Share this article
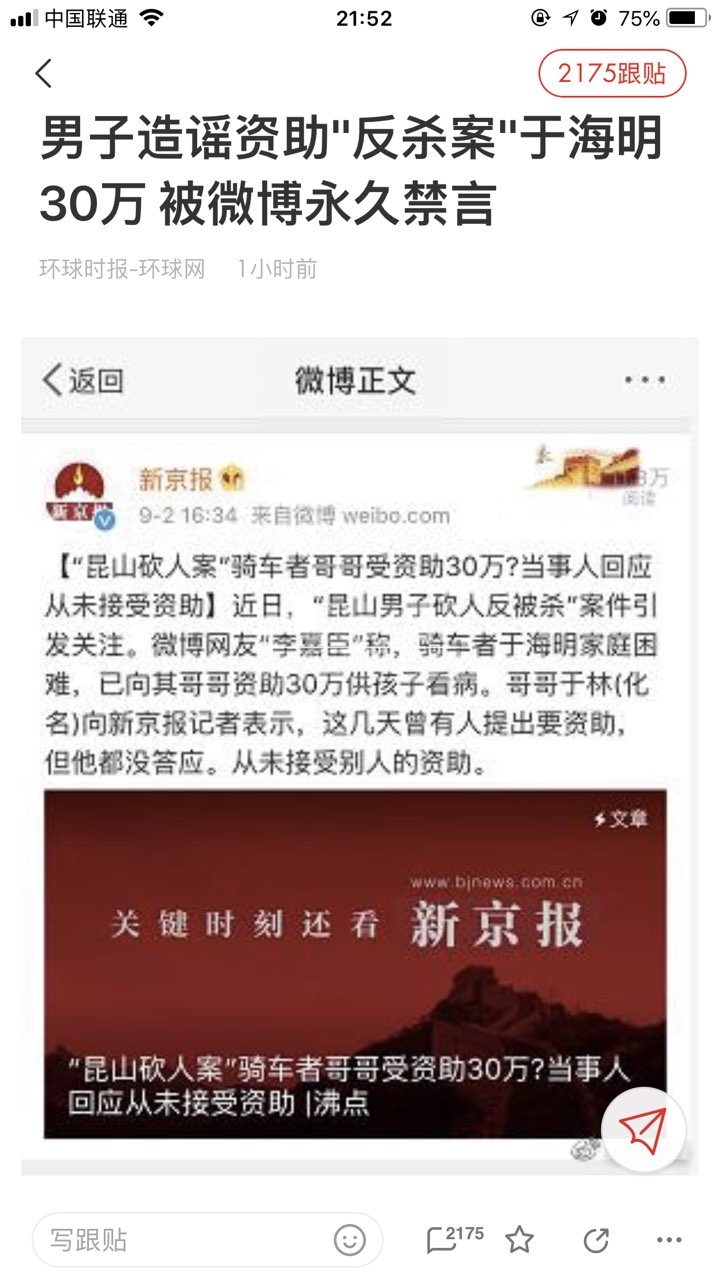 coord(596,1241)
